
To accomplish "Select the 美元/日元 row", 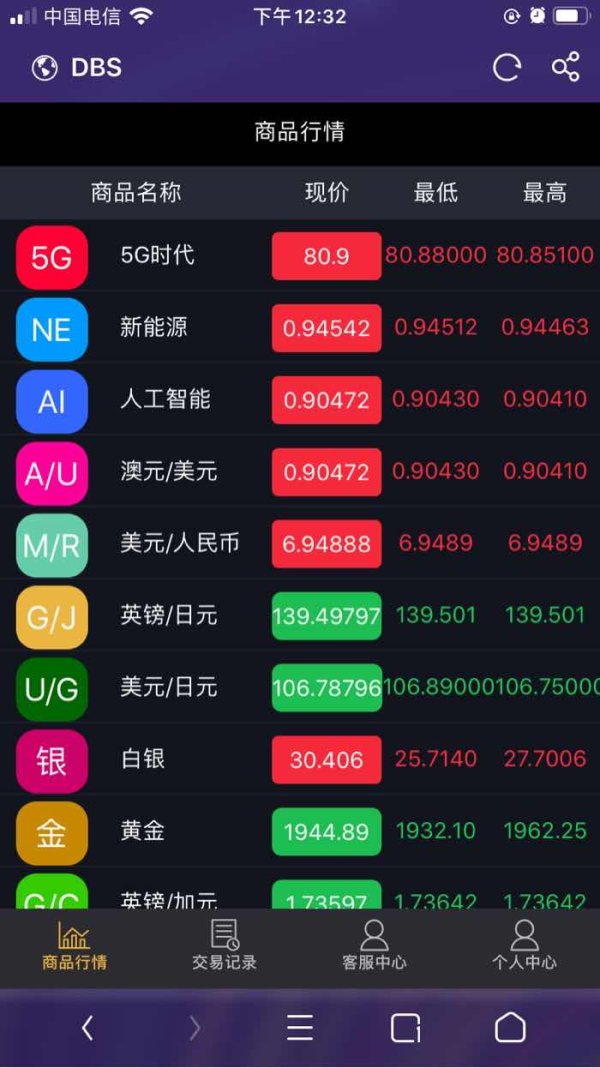I will click(x=300, y=688).
